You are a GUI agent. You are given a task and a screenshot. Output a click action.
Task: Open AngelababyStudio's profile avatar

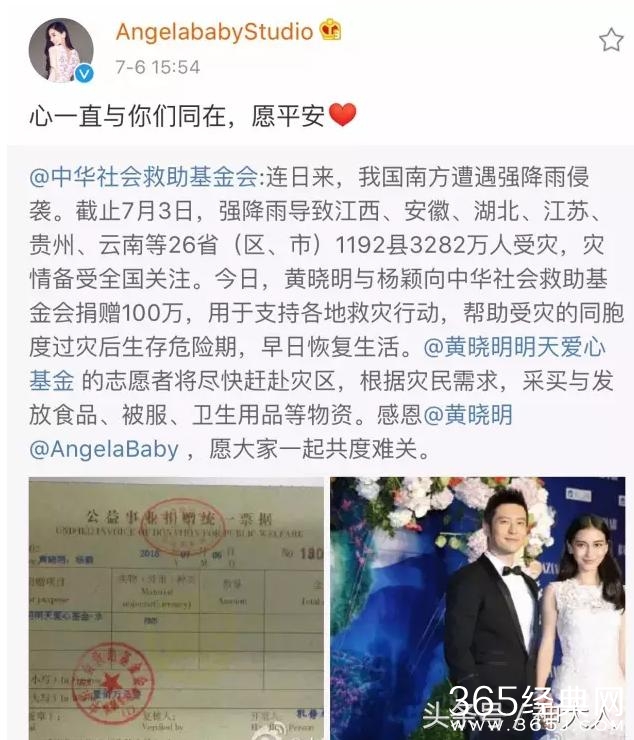[x=60, y=50]
